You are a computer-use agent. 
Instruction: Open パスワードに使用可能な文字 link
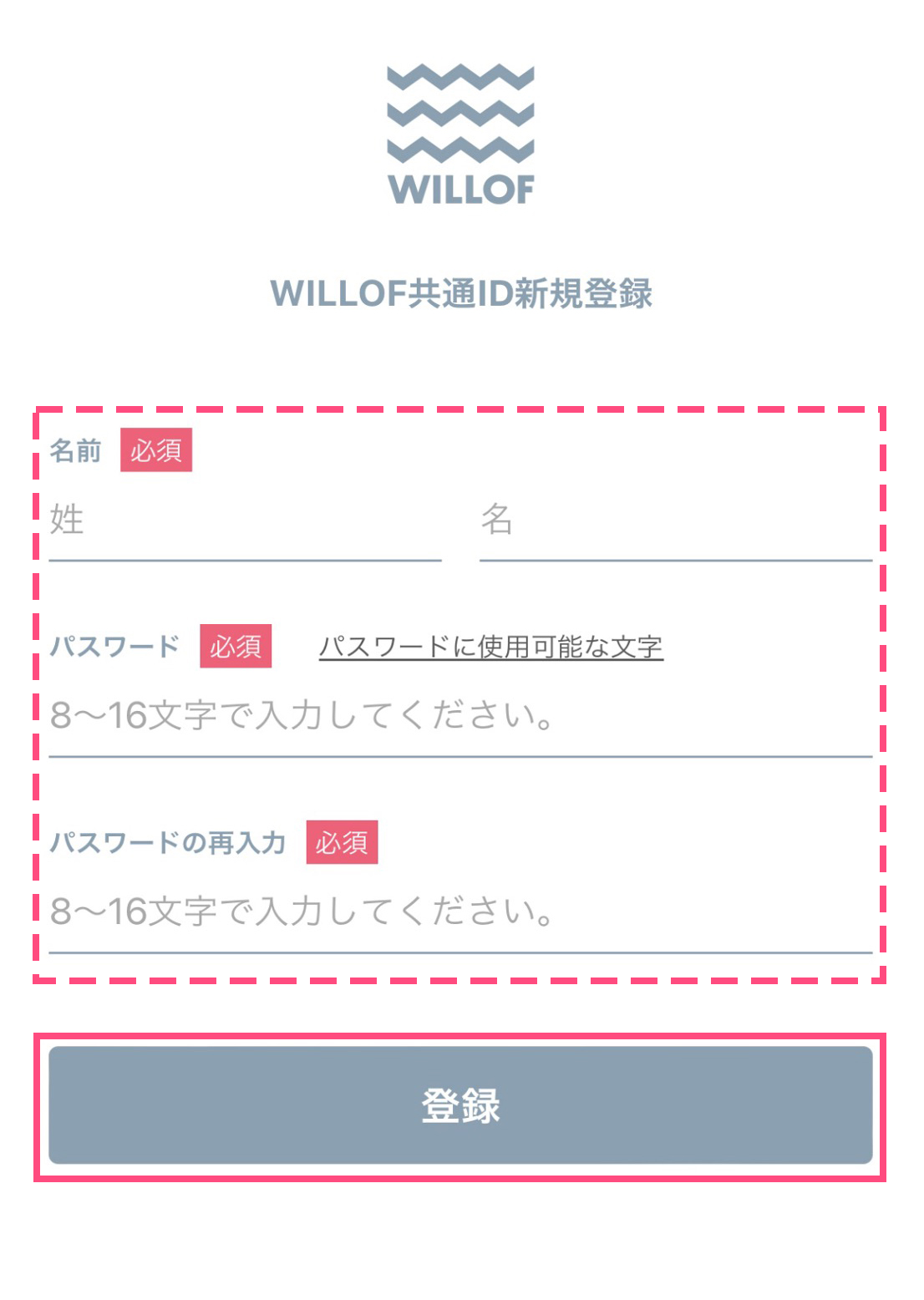[490, 647]
